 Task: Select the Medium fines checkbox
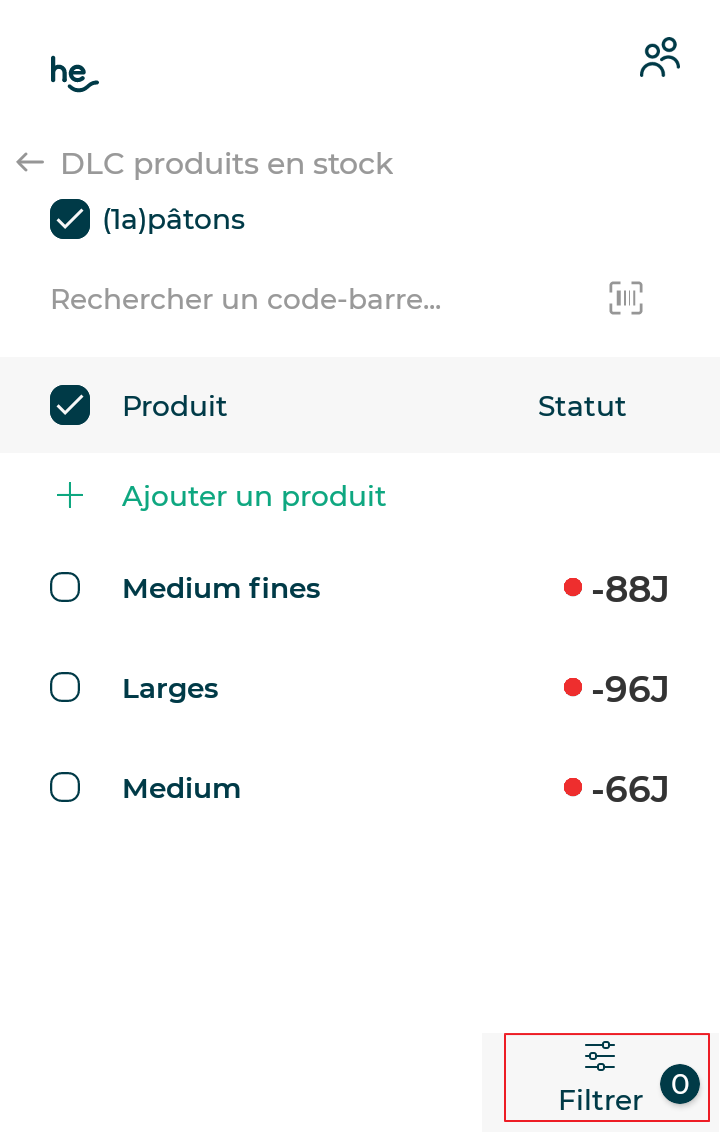(64, 587)
